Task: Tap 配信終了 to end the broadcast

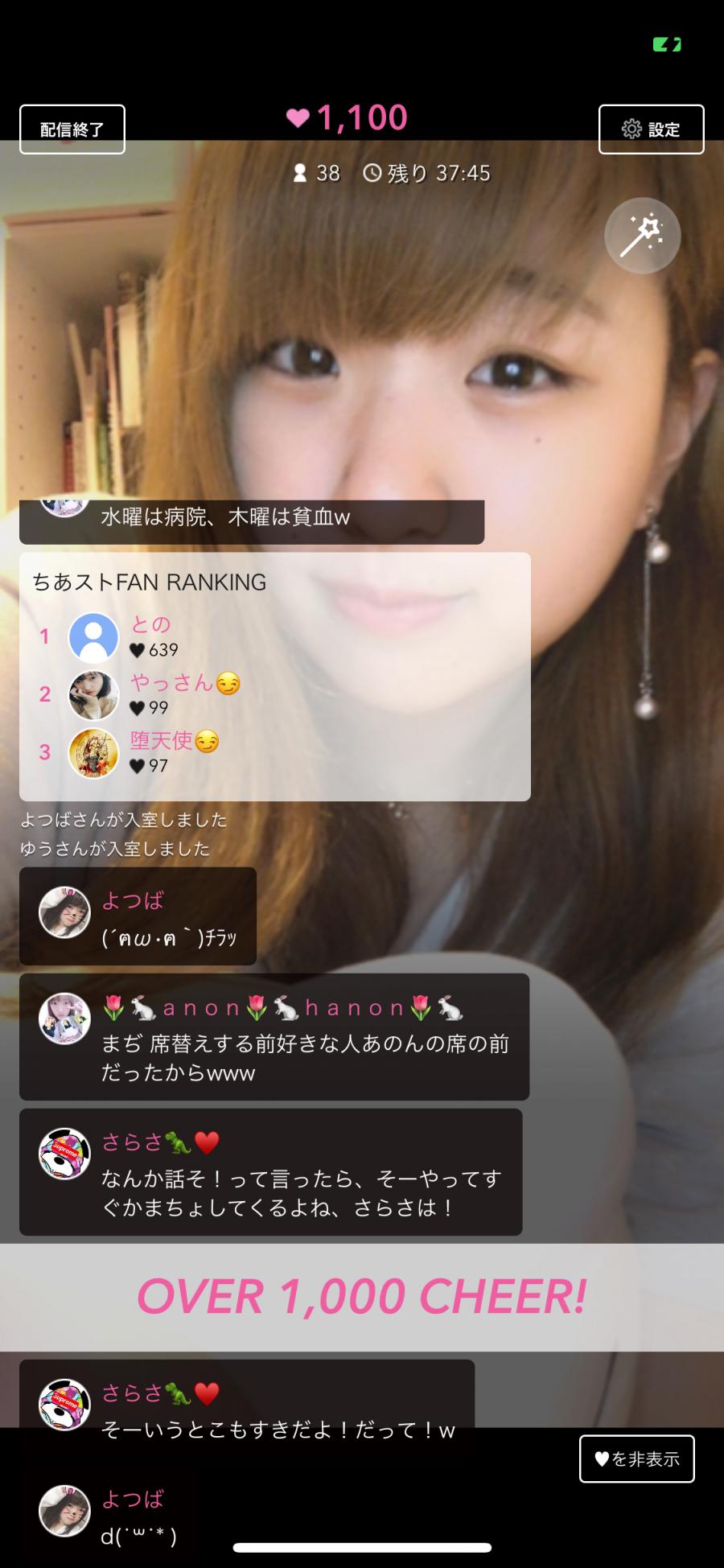Action: (72, 130)
